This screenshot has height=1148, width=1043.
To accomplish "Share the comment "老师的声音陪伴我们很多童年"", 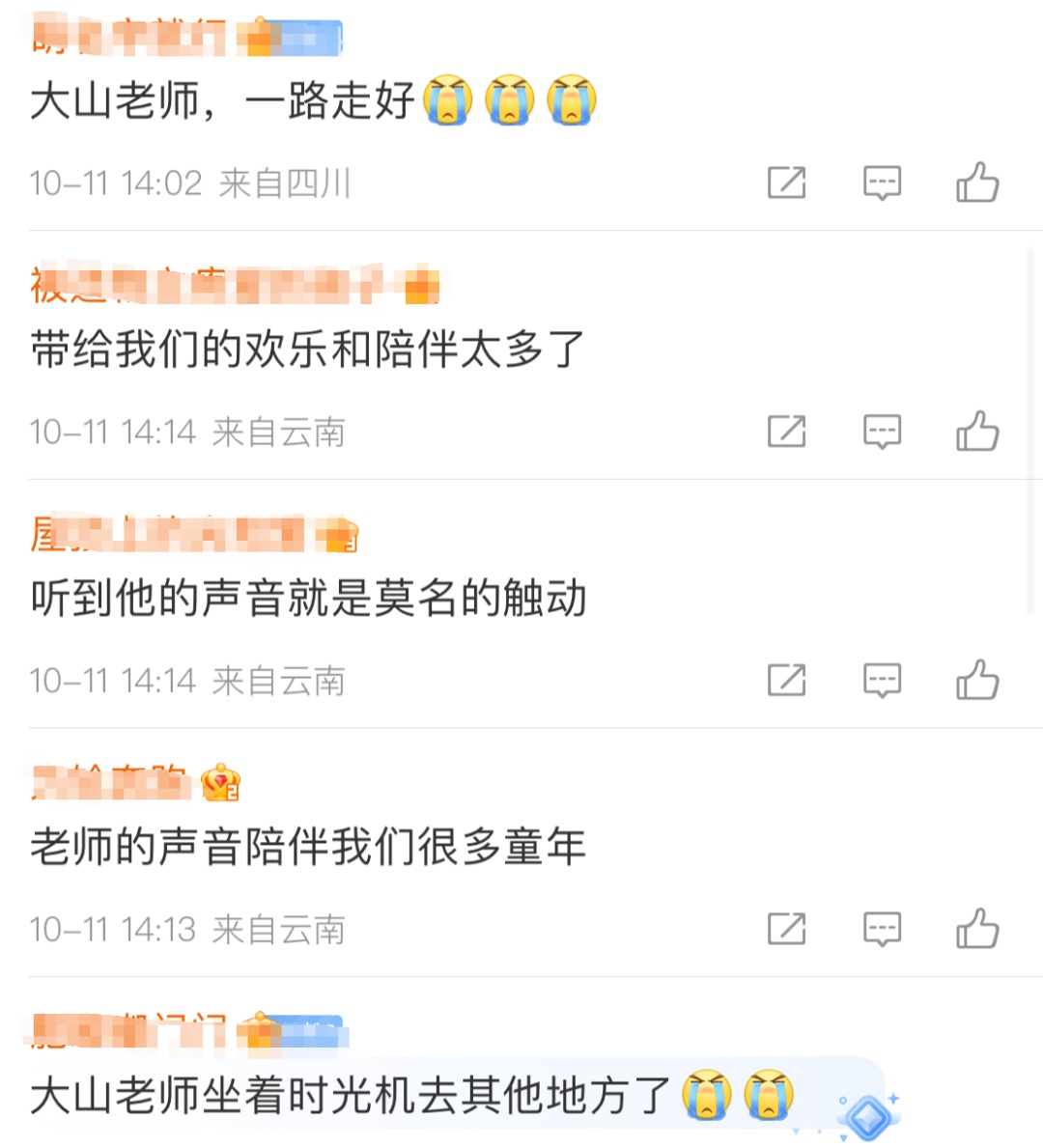I will coord(786,930).
